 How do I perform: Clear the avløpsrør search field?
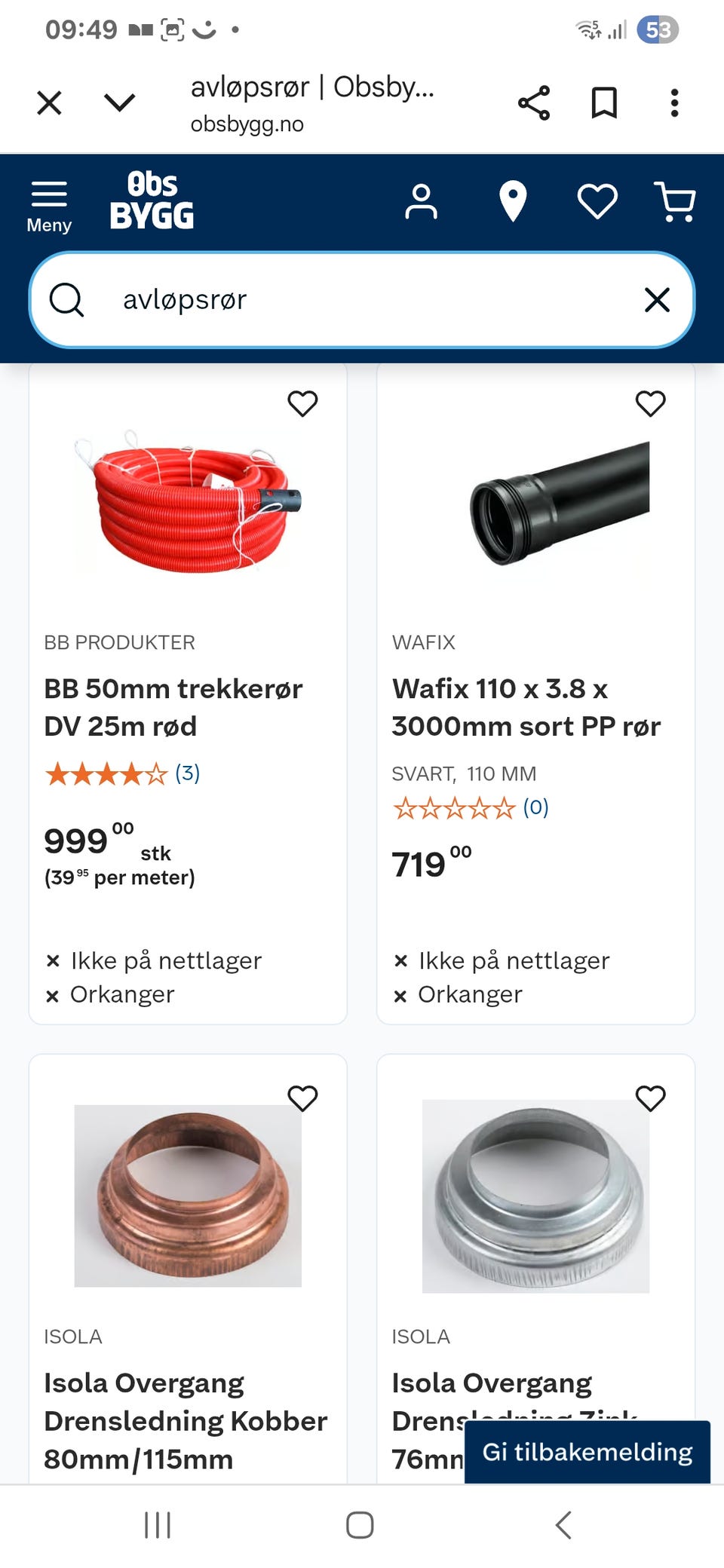coord(657,299)
